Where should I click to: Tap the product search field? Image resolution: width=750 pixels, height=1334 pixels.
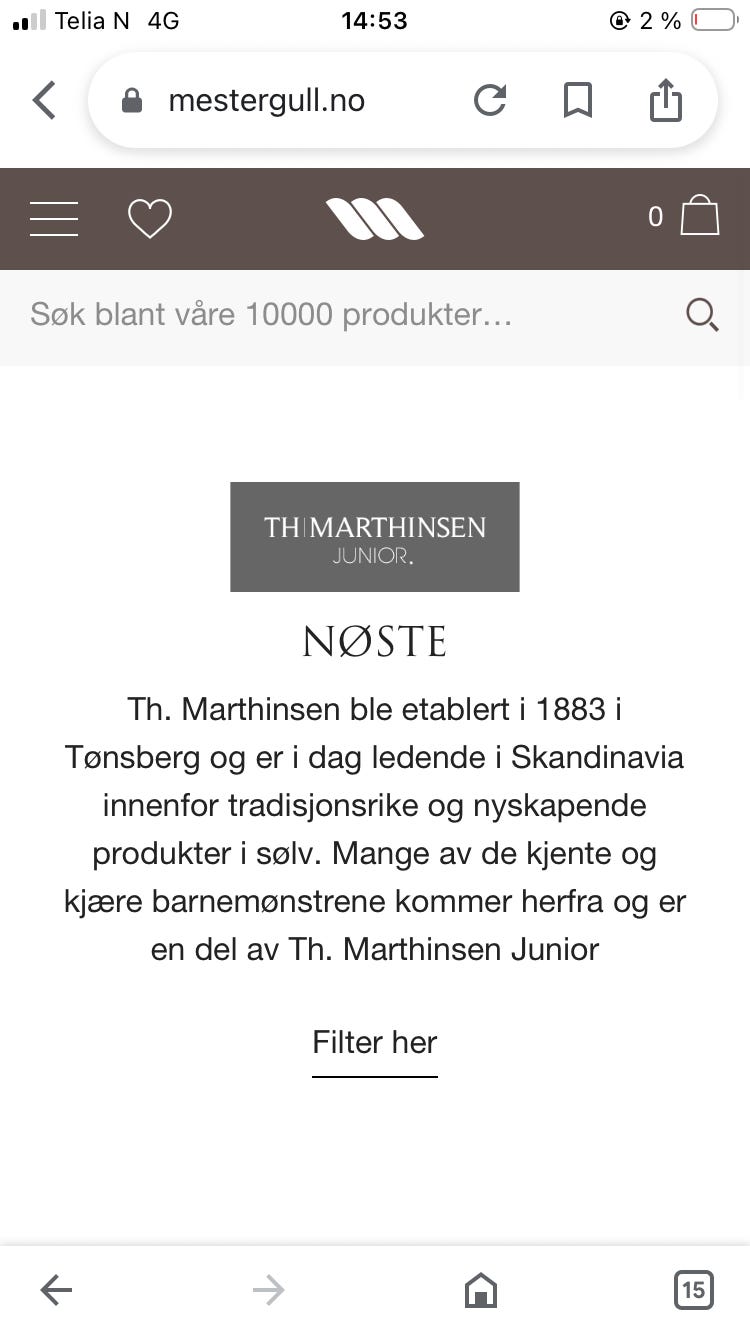(x=350, y=315)
